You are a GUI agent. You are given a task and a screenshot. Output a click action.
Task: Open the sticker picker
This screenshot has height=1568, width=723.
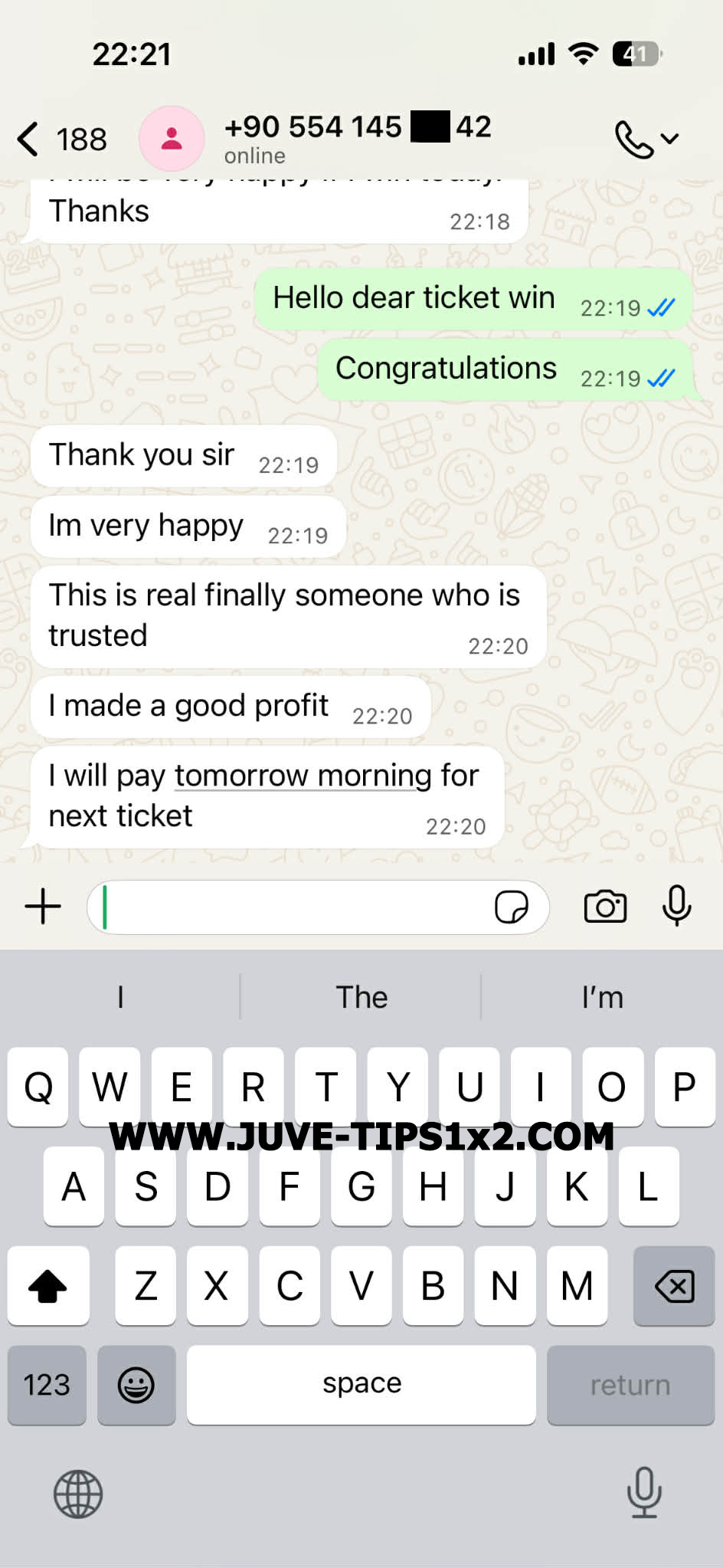pos(511,907)
